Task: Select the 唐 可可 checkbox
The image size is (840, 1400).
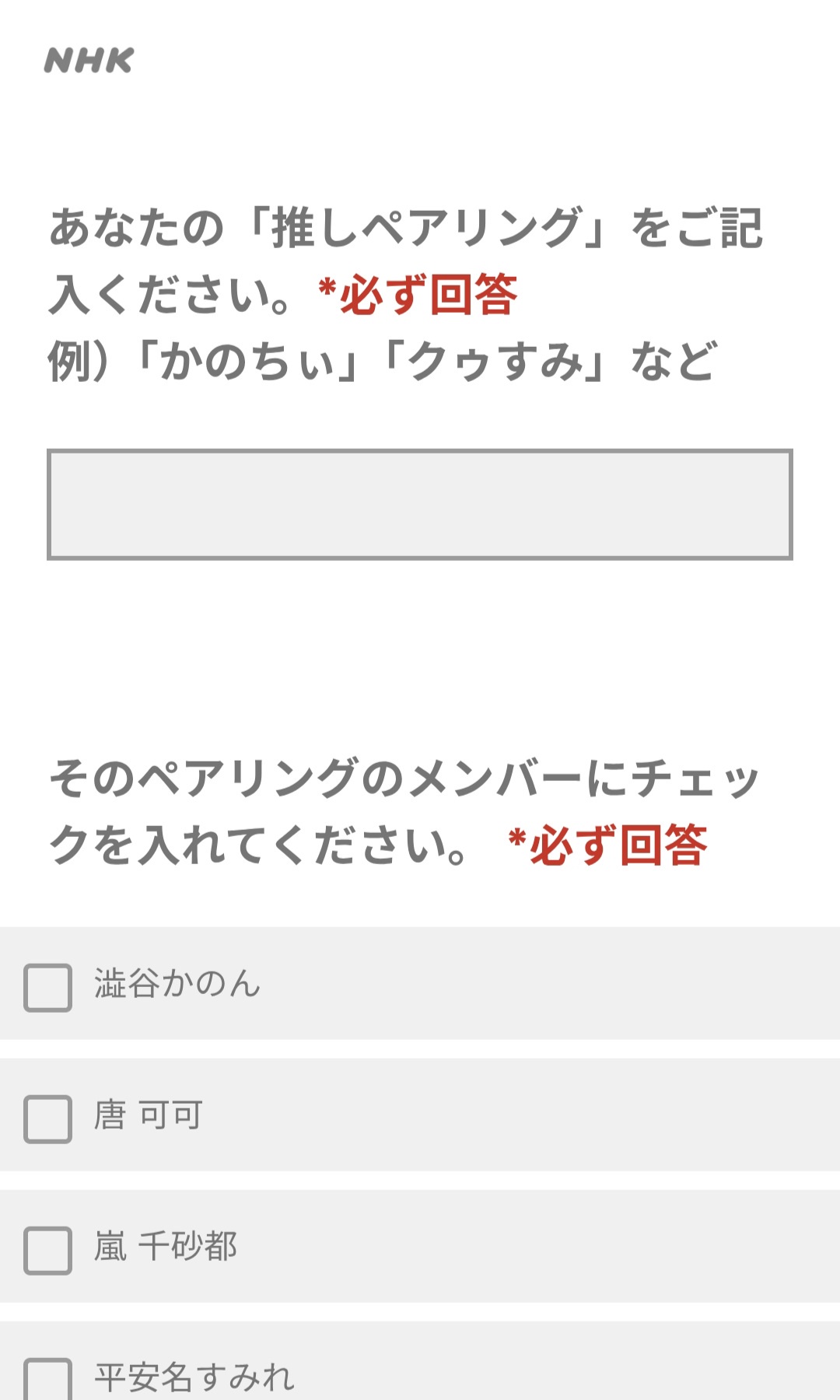Action: coord(47,1119)
